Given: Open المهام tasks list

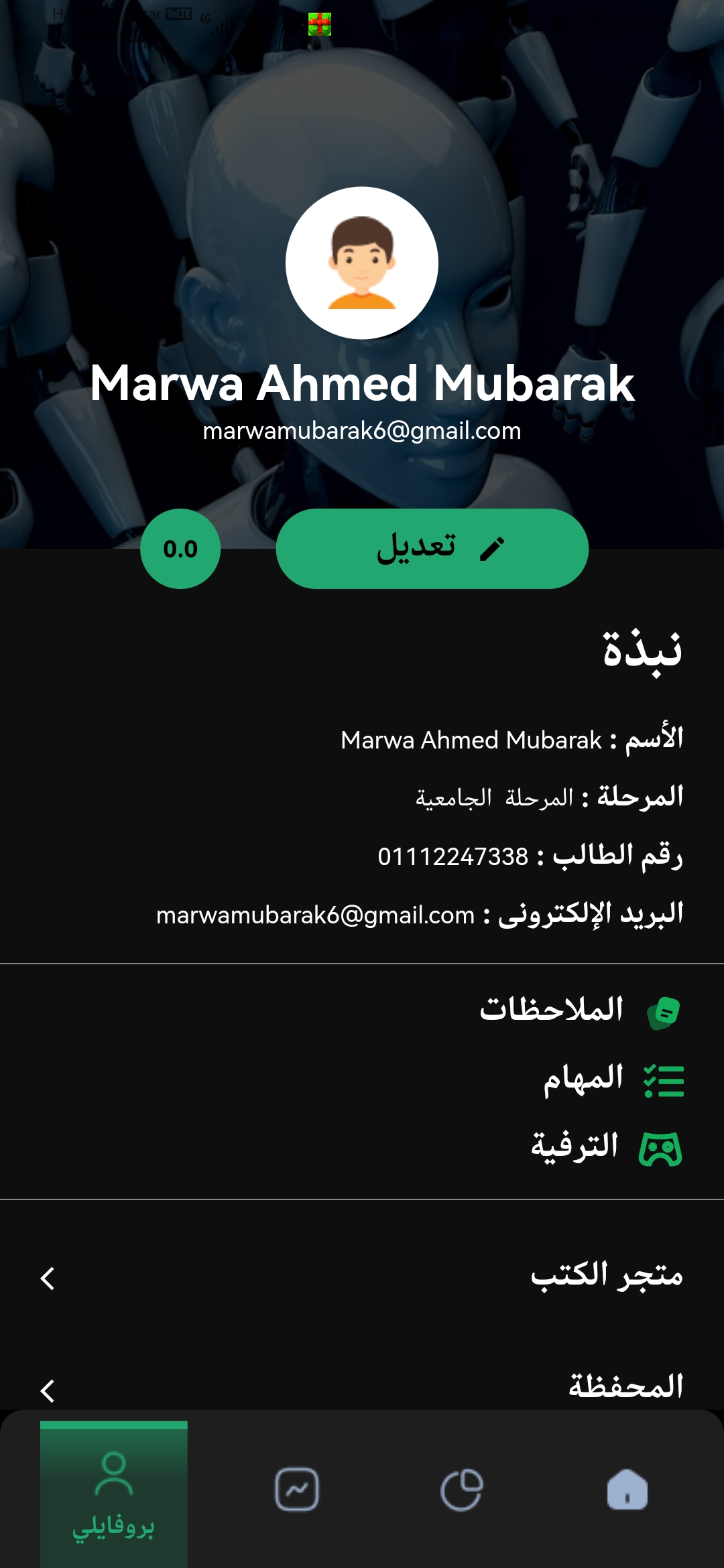Looking at the screenshot, I should (613, 1079).
